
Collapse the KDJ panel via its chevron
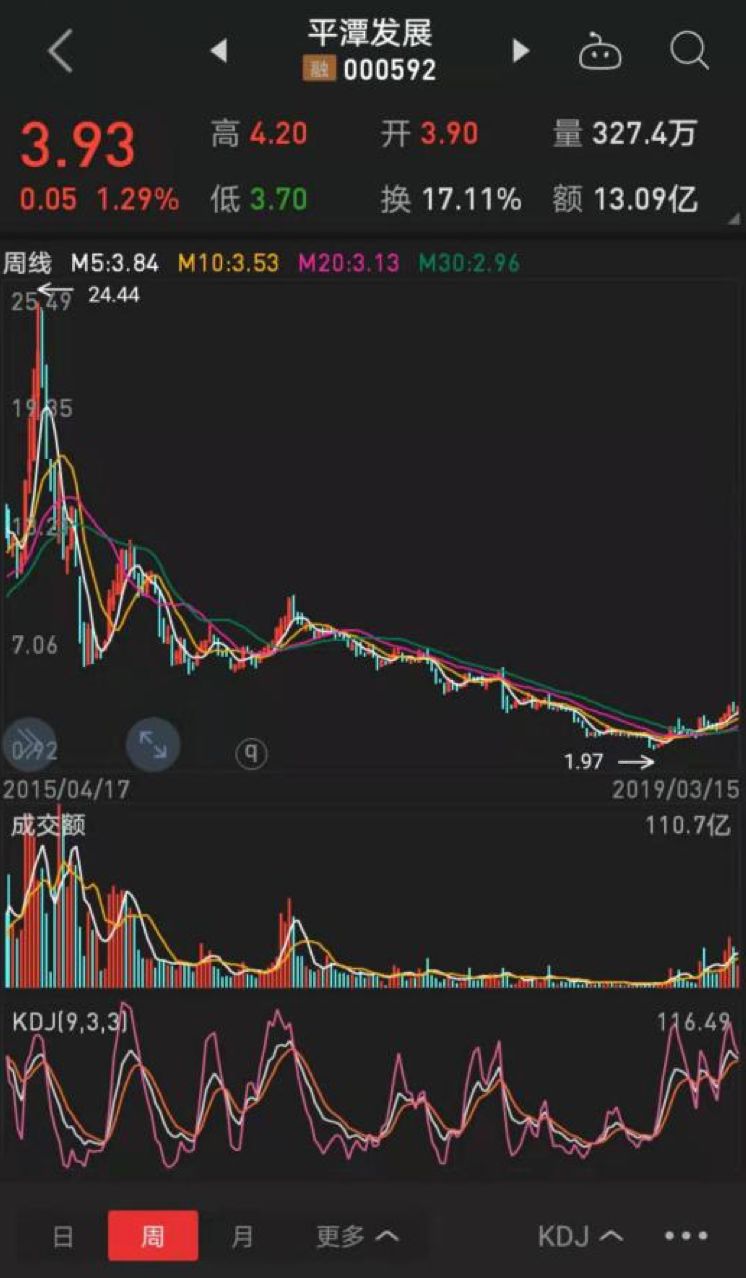[613, 1236]
